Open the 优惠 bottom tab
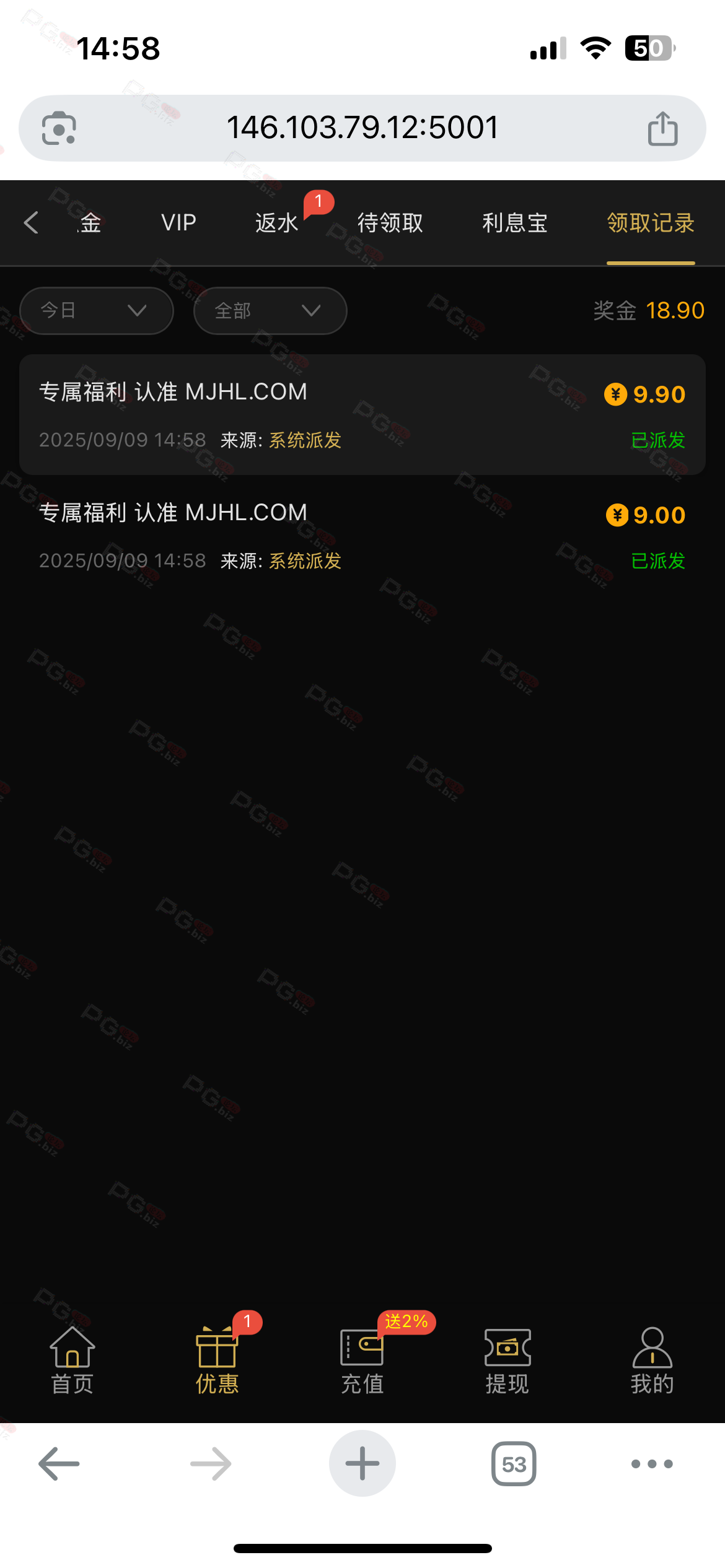 click(217, 1361)
